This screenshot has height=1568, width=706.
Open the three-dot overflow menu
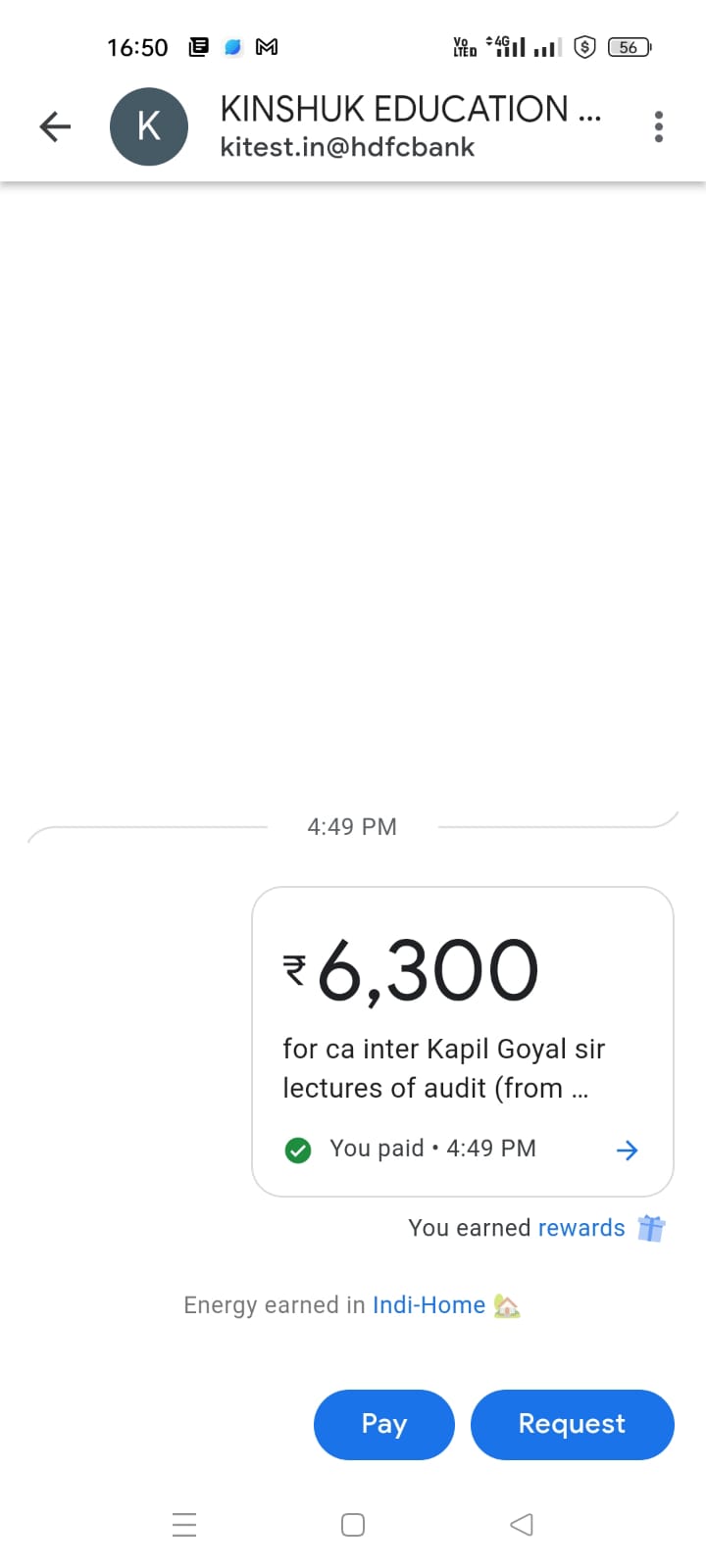(658, 126)
